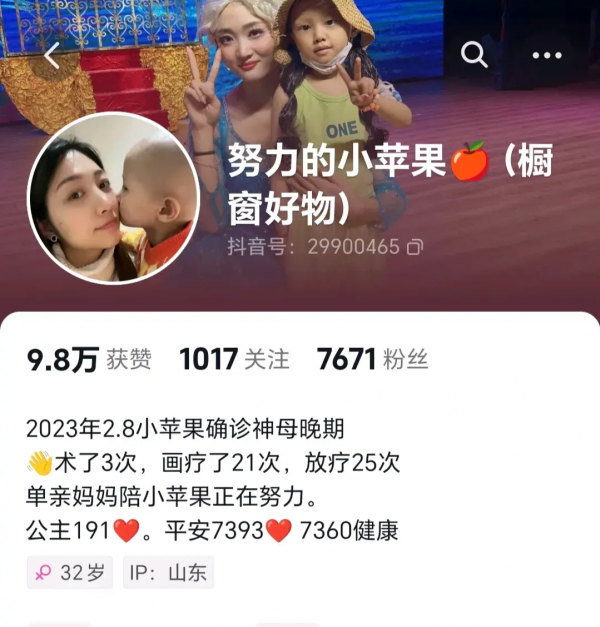The image size is (600, 627).
Task: View the 9.8万 likes received
Action: (x=90, y=360)
